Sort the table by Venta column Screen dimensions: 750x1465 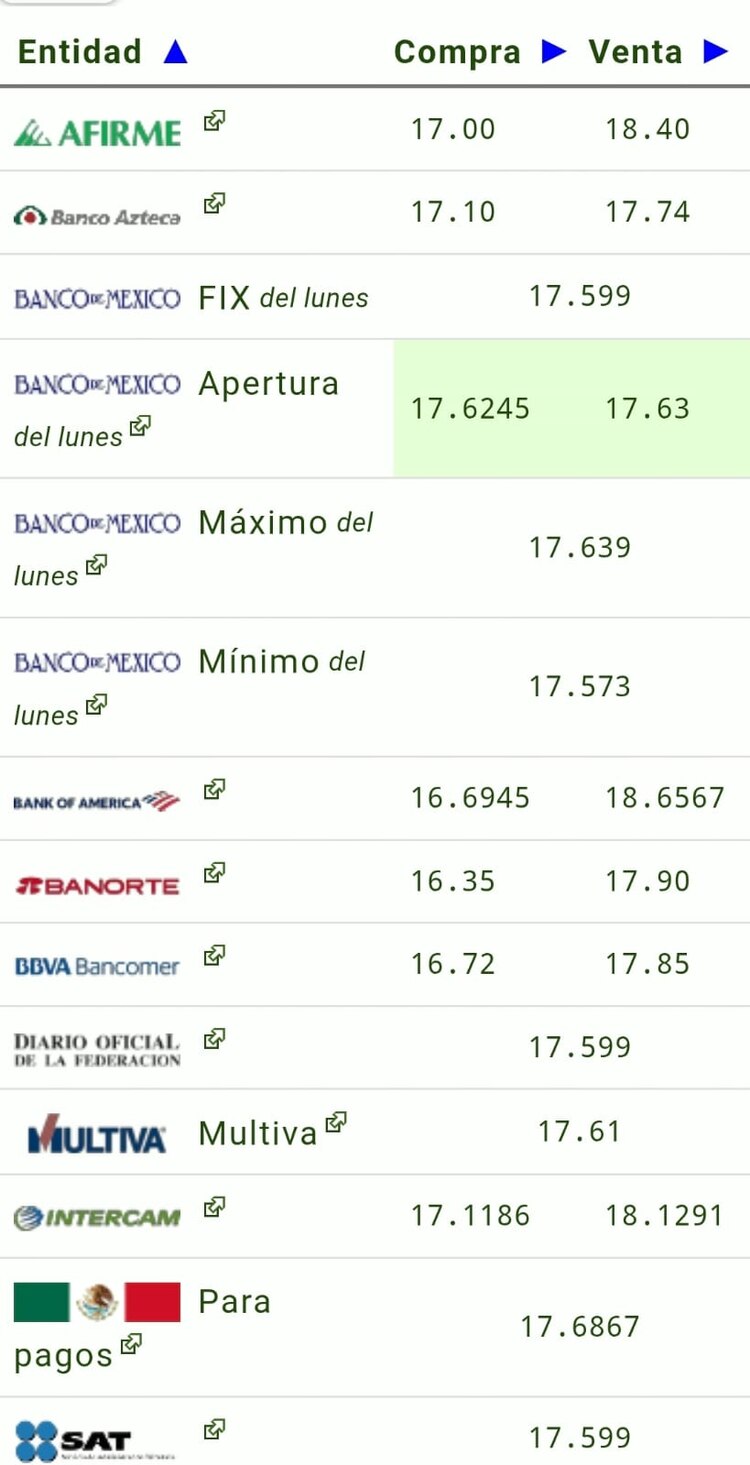coord(717,52)
